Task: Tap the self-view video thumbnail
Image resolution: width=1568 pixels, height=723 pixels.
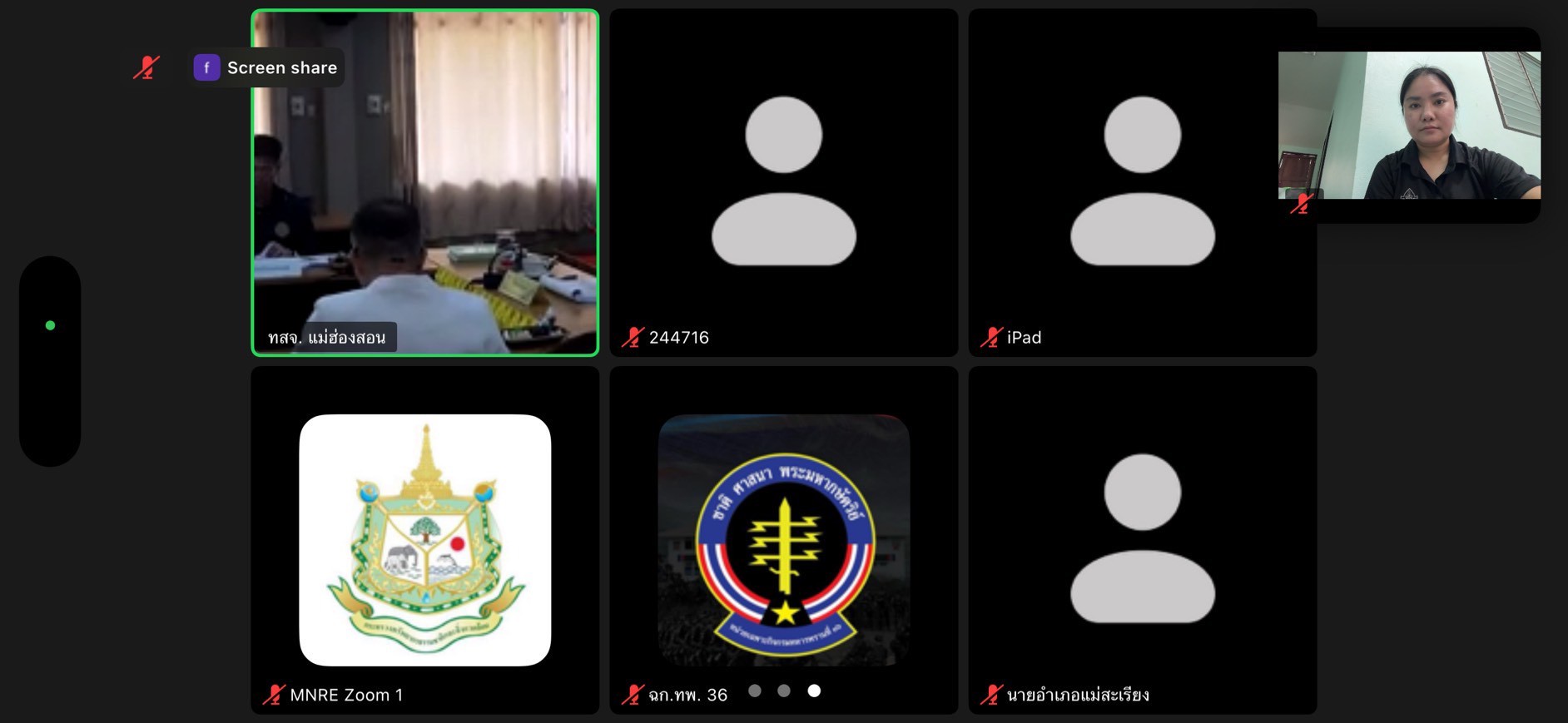Action: click(1408, 125)
